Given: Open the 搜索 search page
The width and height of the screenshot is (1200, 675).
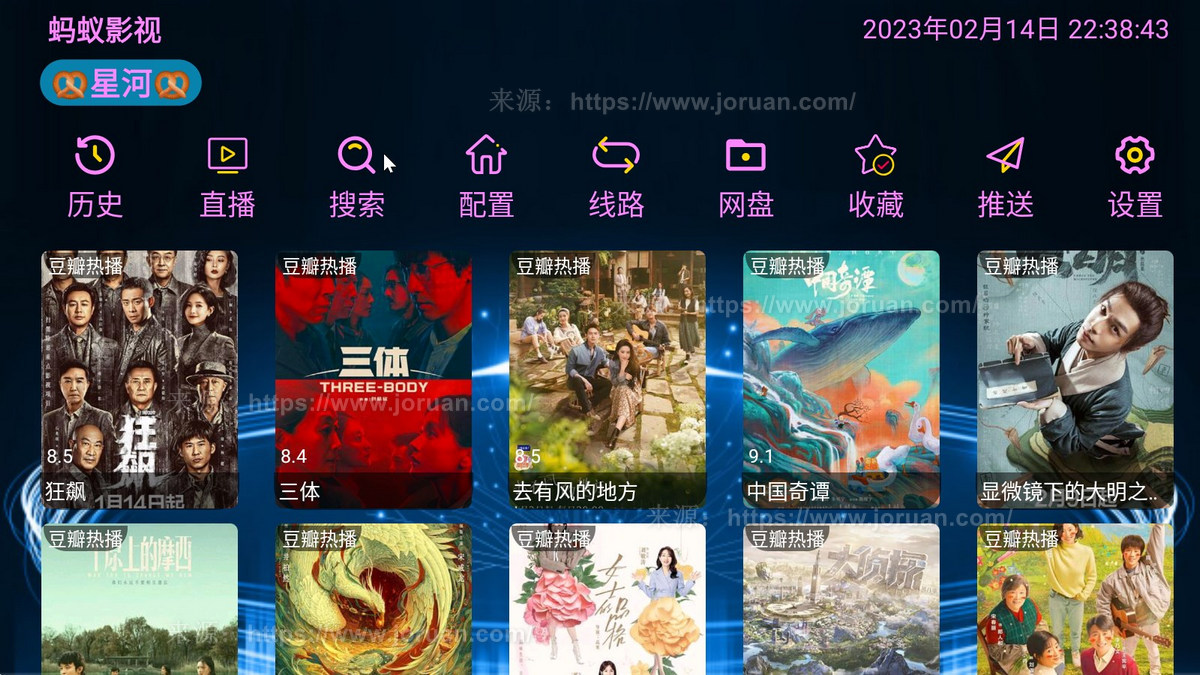Looking at the screenshot, I should [356, 177].
